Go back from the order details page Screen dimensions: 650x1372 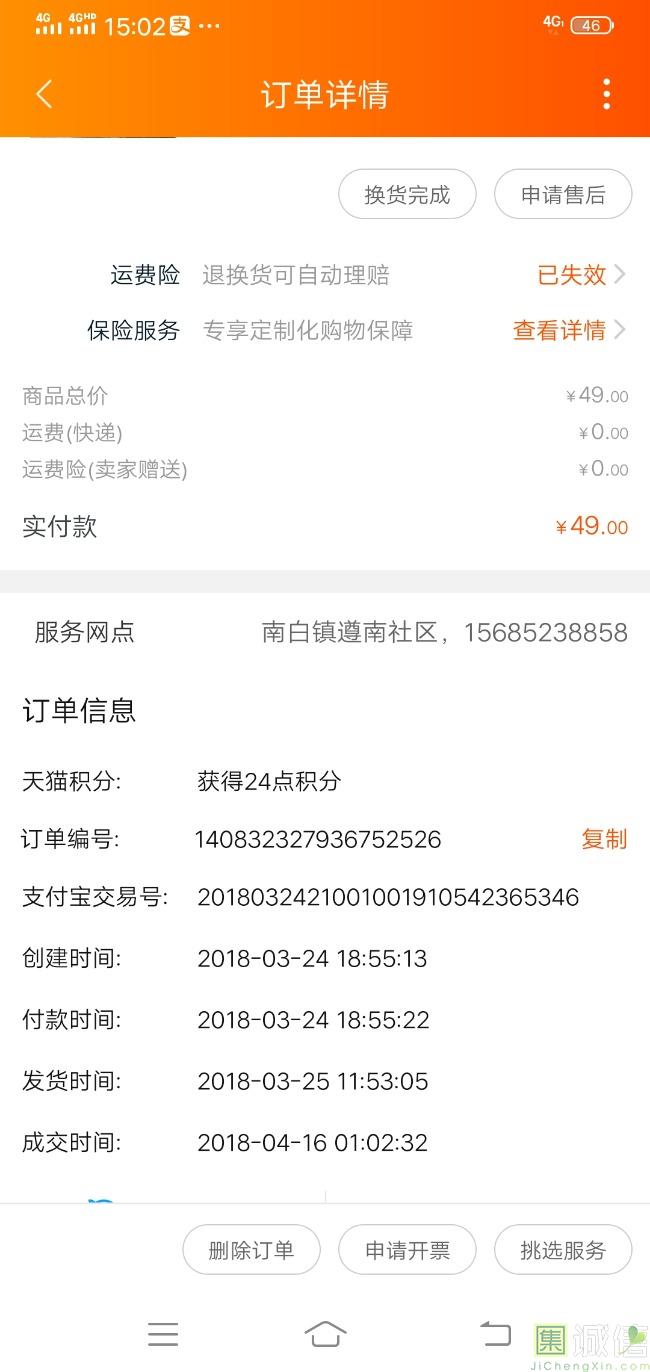(43, 94)
